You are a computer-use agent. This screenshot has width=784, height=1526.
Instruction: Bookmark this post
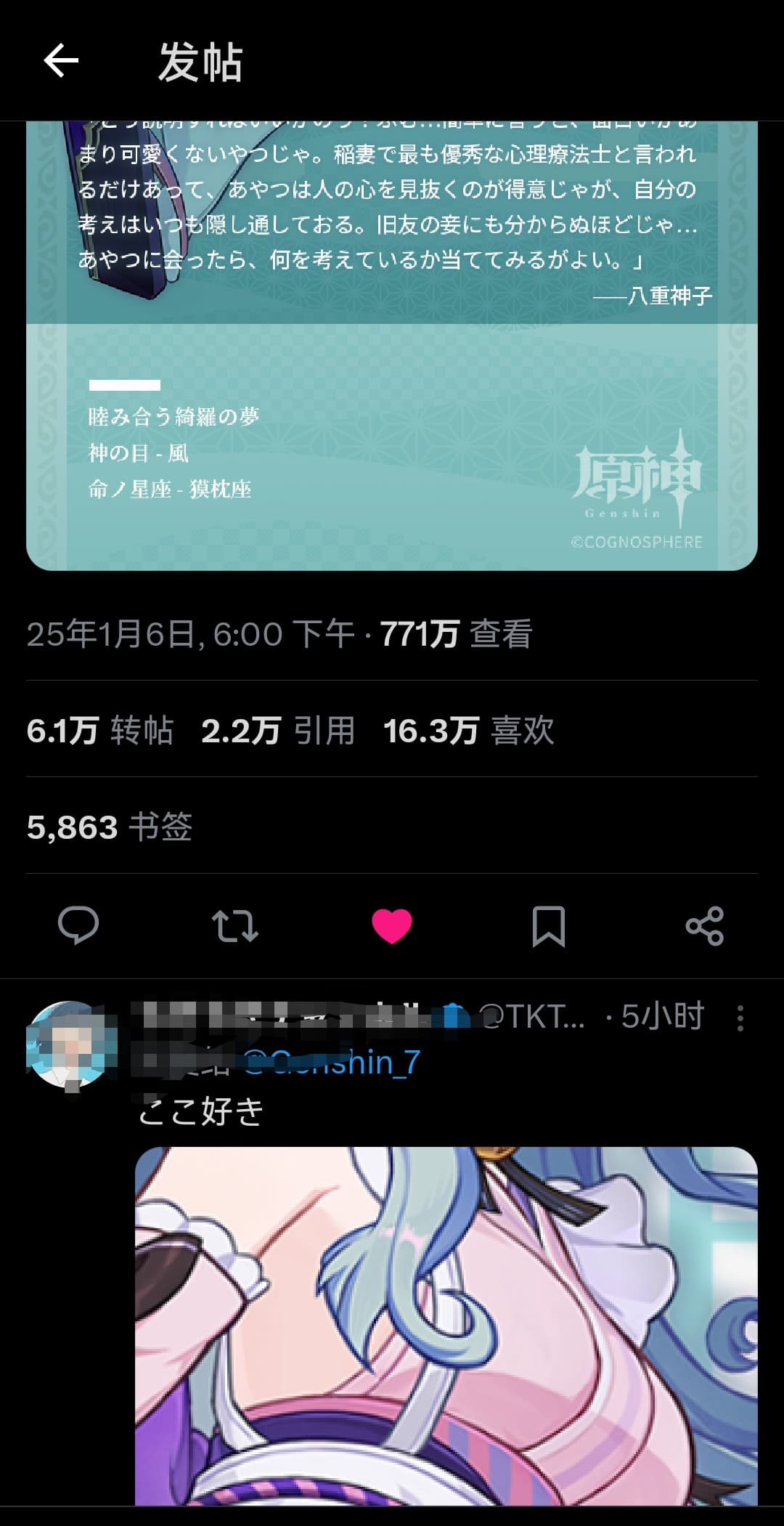point(548,926)
